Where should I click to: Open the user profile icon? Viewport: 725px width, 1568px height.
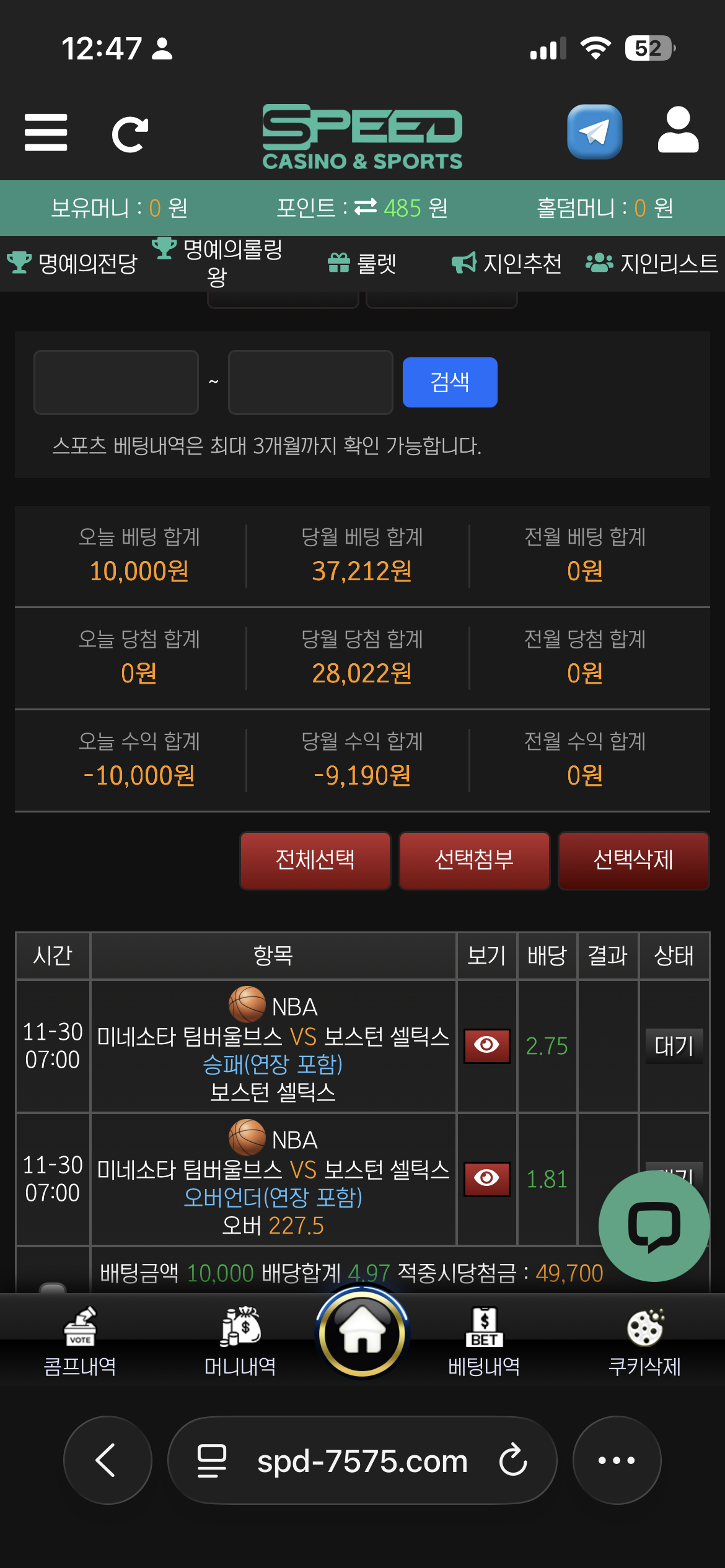(x=678, y=130)
